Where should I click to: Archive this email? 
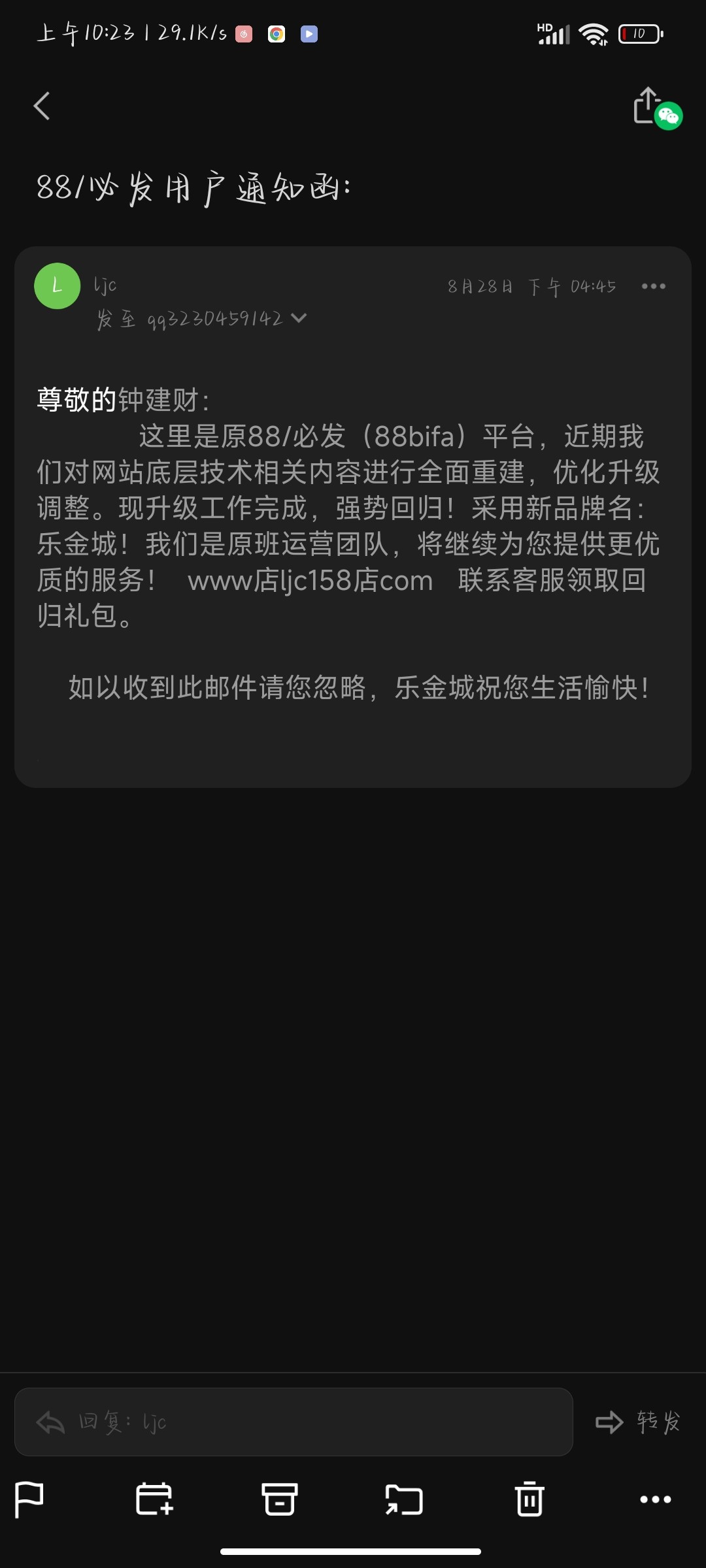click(280, 1499)
